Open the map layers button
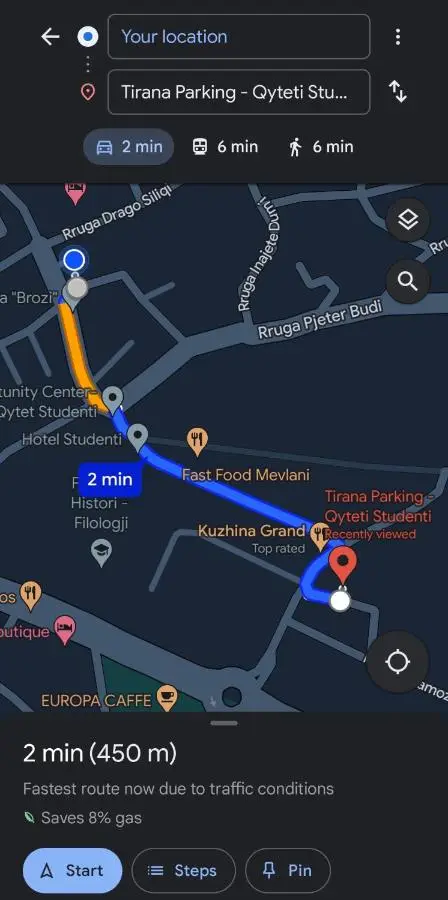 click(407, 219)
